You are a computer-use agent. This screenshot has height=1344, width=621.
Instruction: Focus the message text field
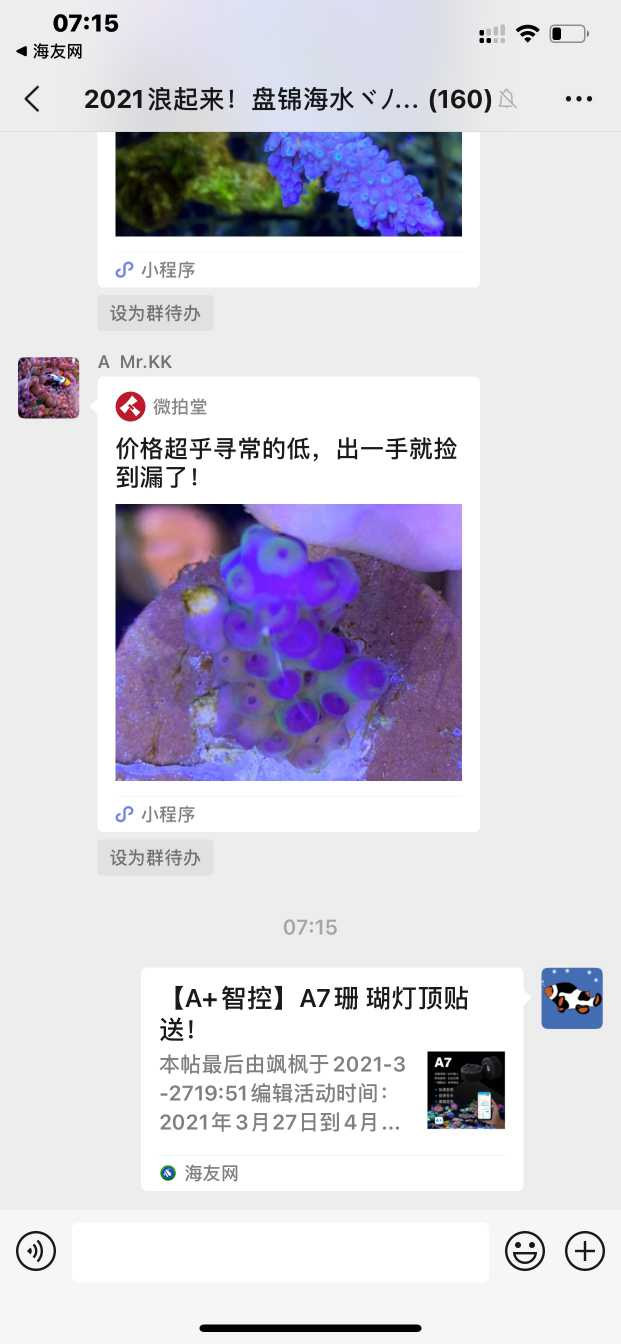(280, 1251)
